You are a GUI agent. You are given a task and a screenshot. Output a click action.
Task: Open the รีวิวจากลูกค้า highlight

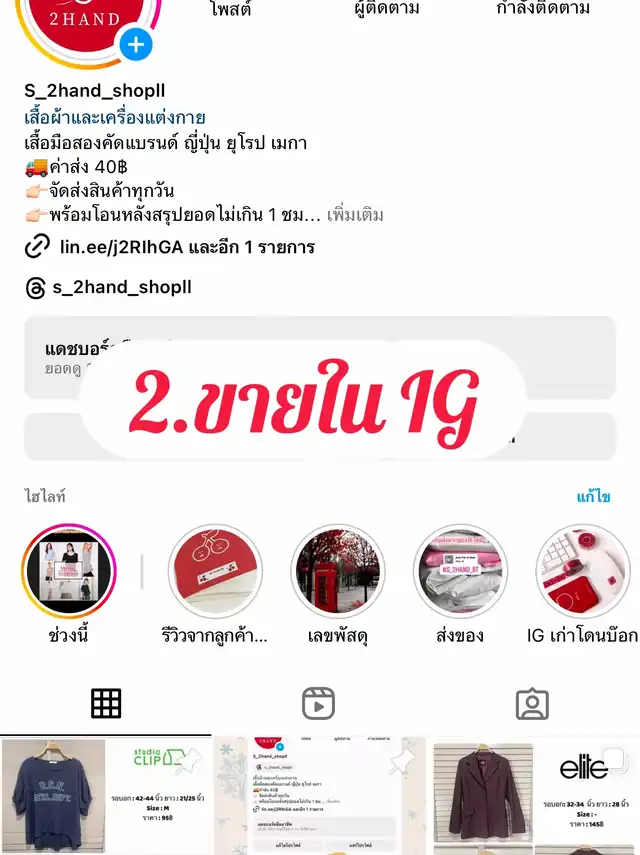[x=215, y=571]
